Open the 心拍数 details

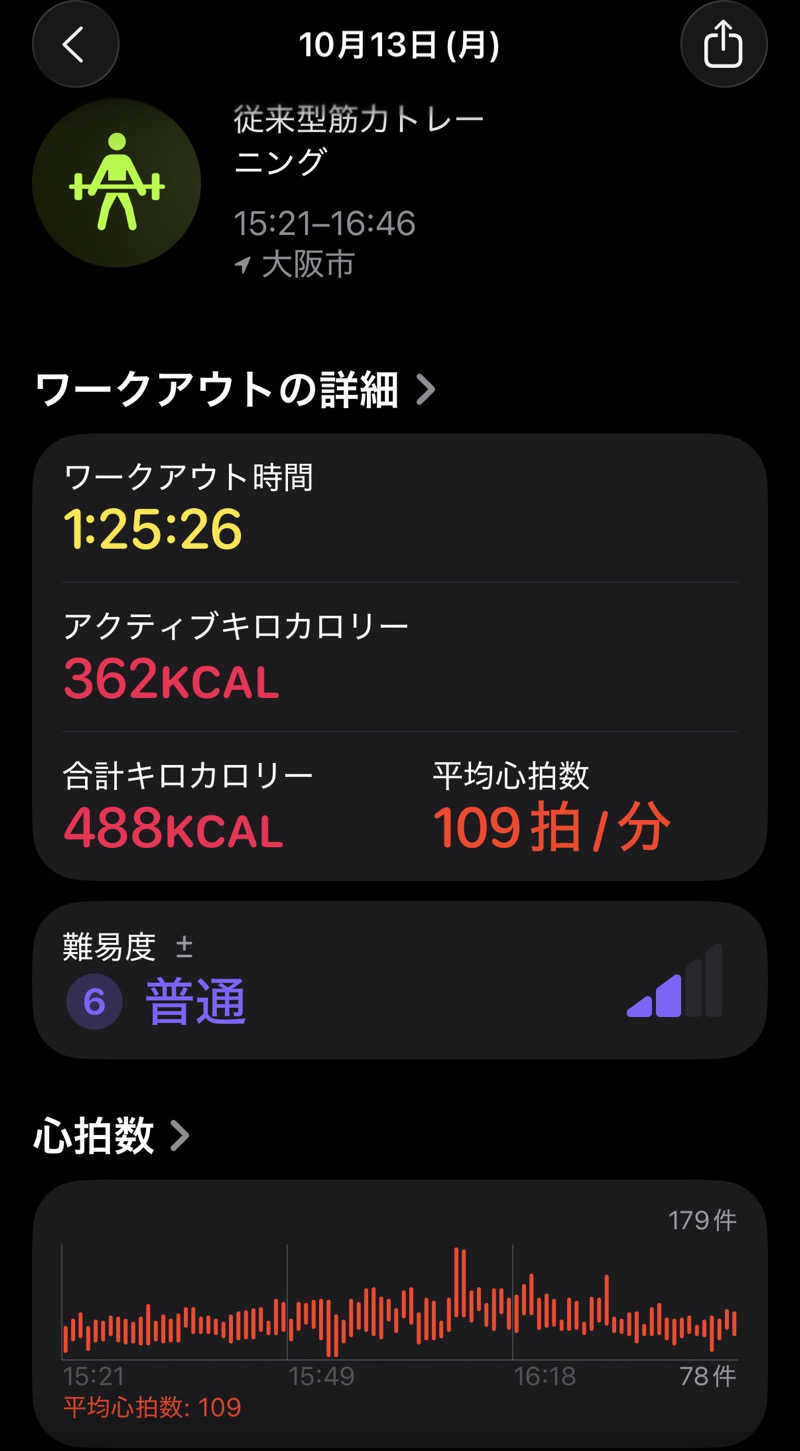[x=112, y=1135]
